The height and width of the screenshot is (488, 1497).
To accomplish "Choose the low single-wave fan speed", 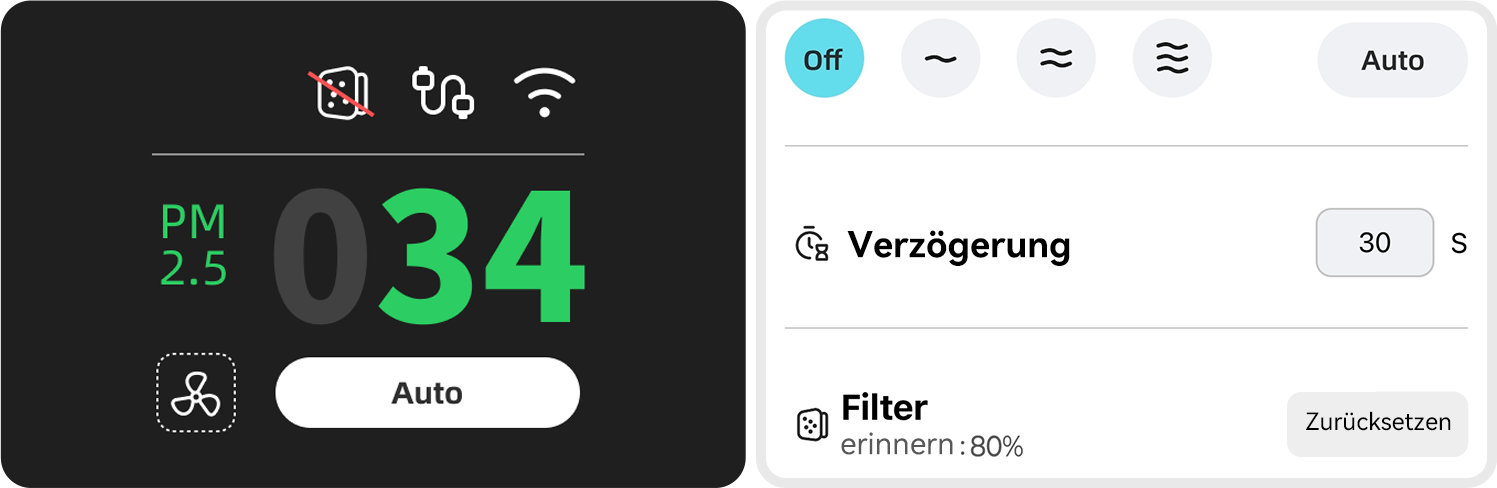I will [x=940, y=59].
